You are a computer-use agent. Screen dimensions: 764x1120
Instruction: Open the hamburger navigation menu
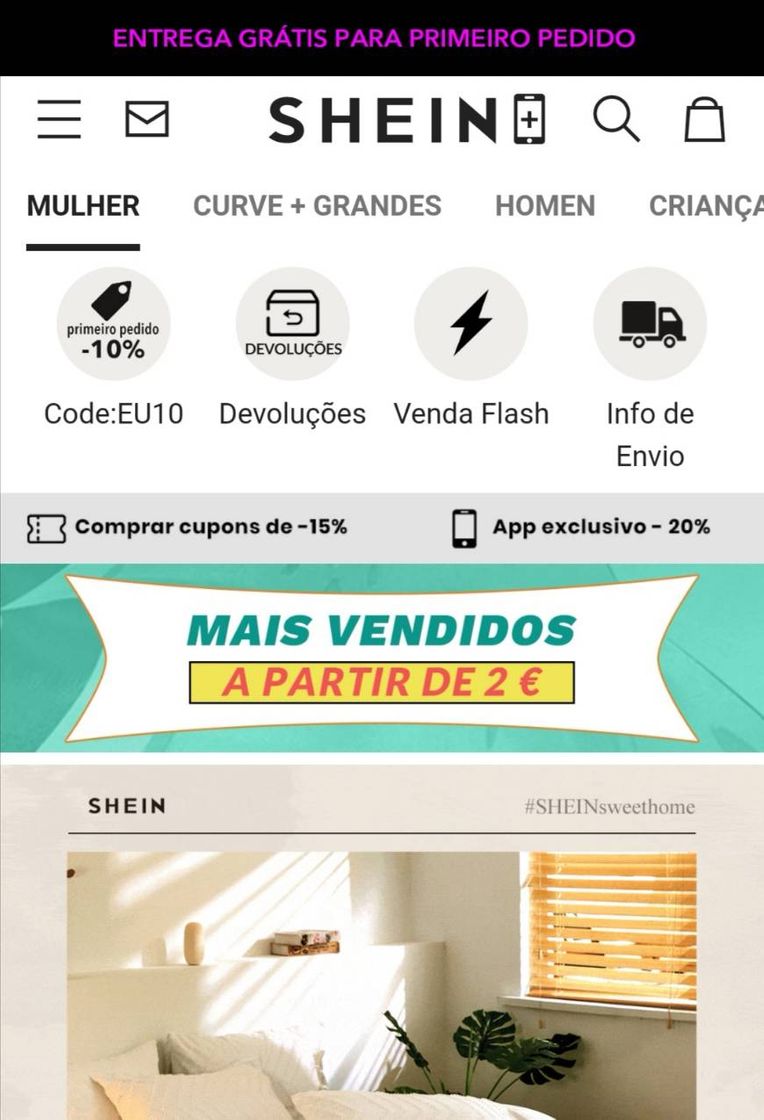[x=58, y=118]
